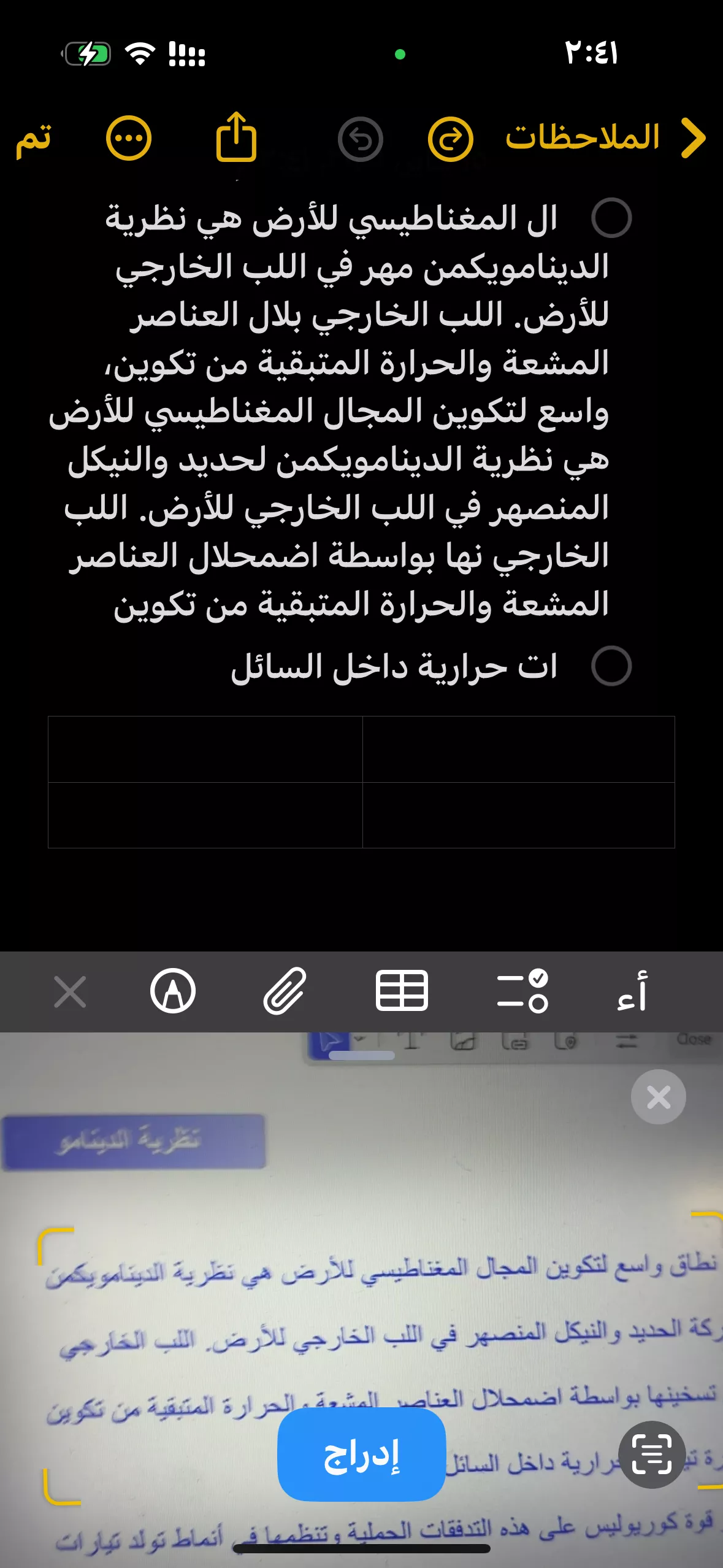Tap the undo arrow icon
723x1568 pixels.
362,140
